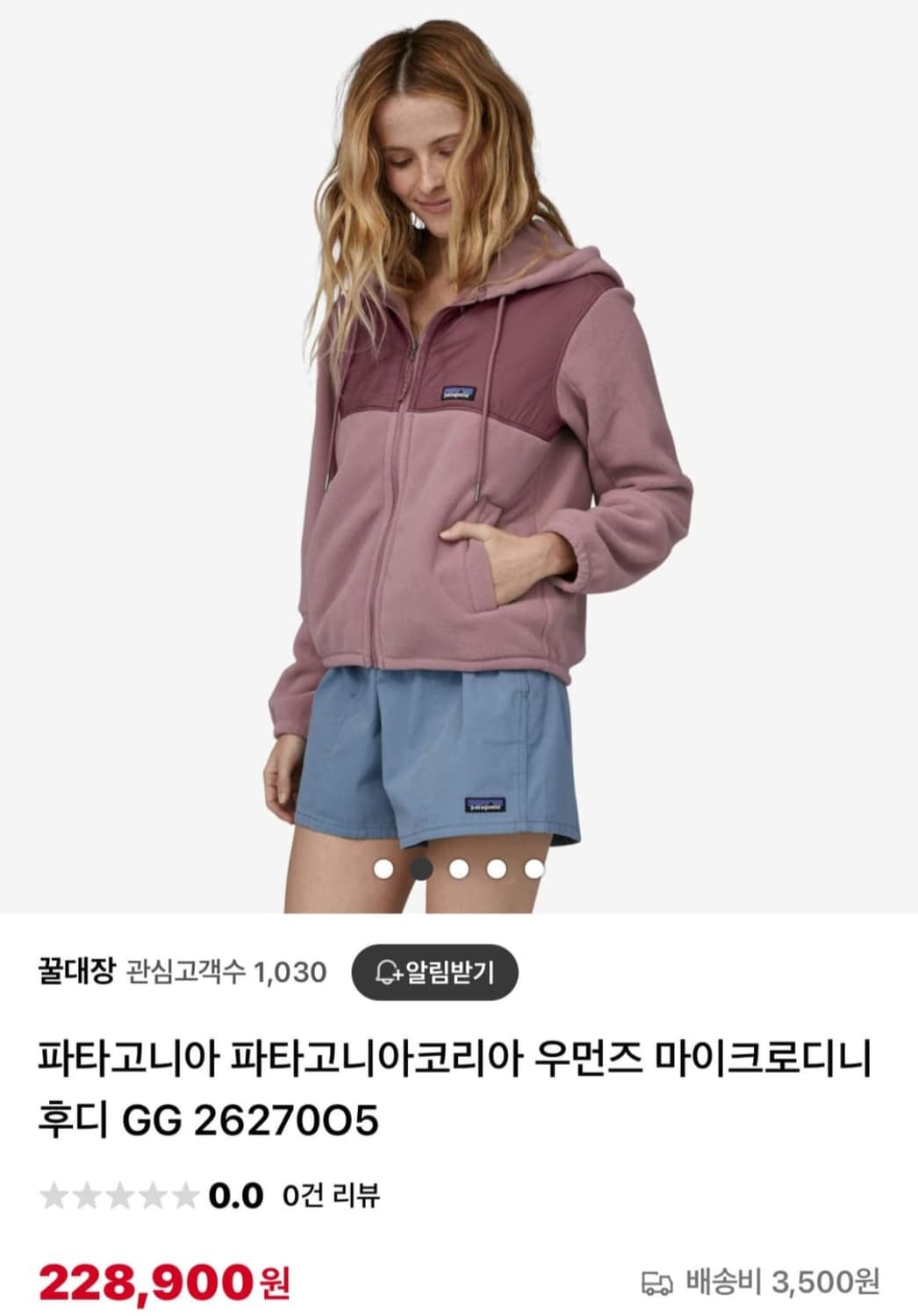Toggle the currently active second carousel dot
The image size is (918, 1316).
[423, 869]
